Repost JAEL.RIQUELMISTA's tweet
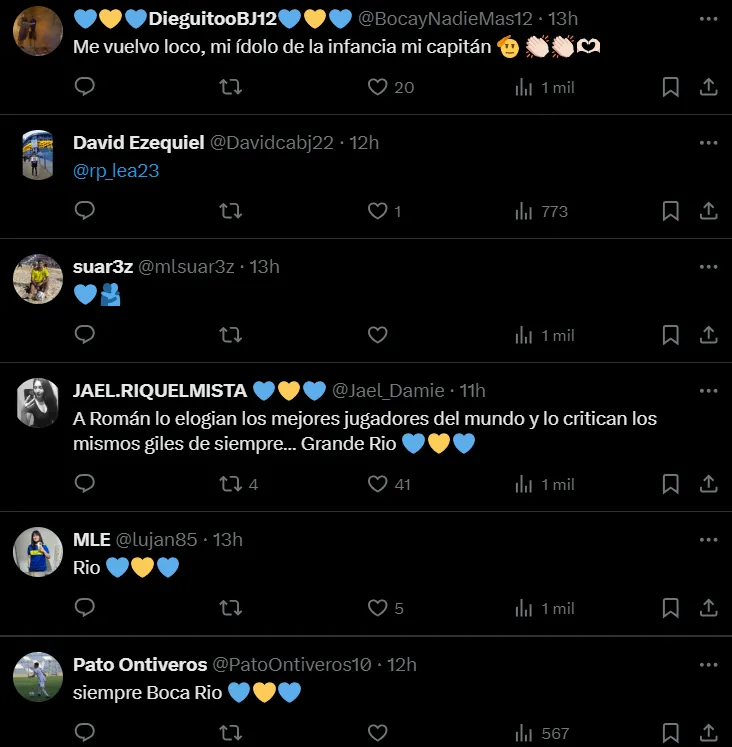The width and height of the screenshot is (732, 747). click(x=230, y=484)
